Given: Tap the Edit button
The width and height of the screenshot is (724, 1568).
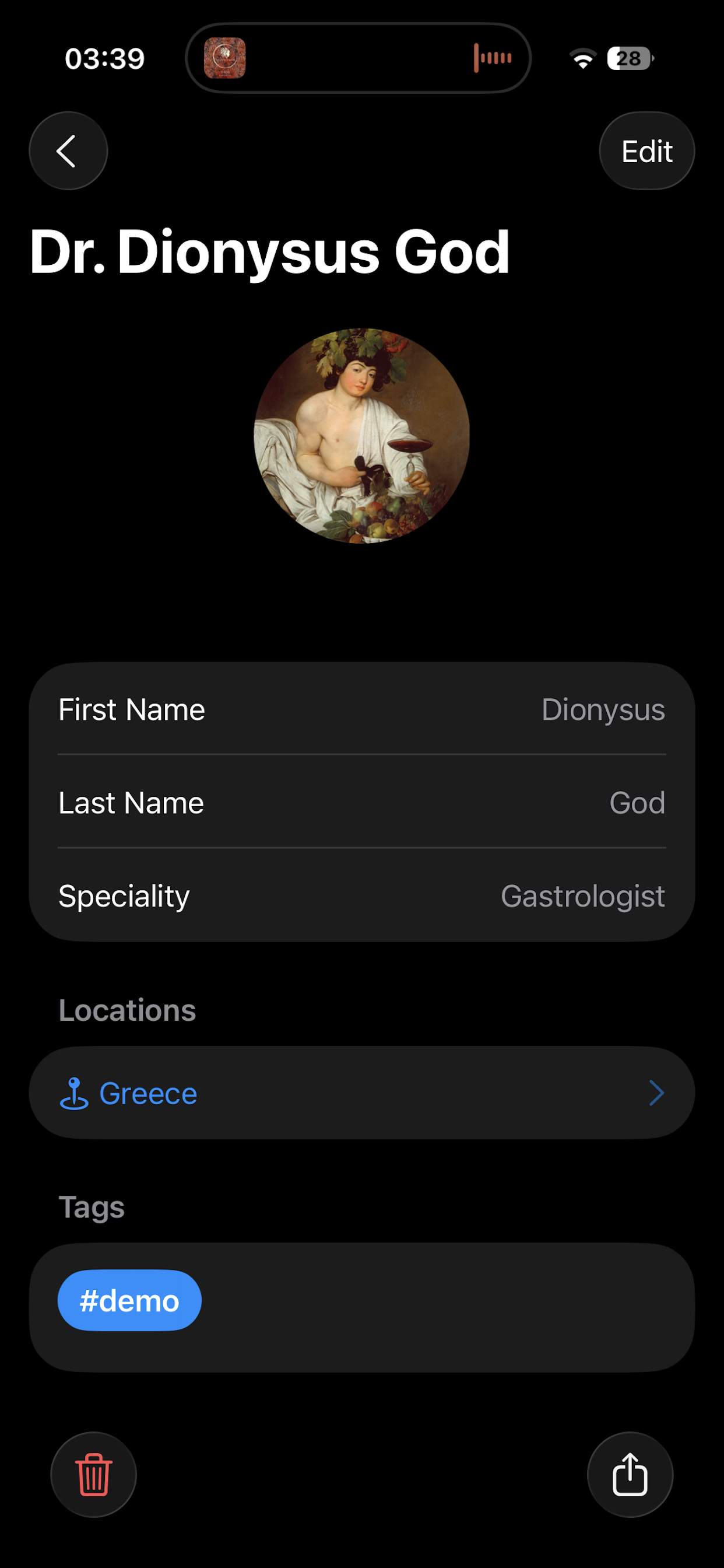Looking at the screenshot, I should coord(646,151).
